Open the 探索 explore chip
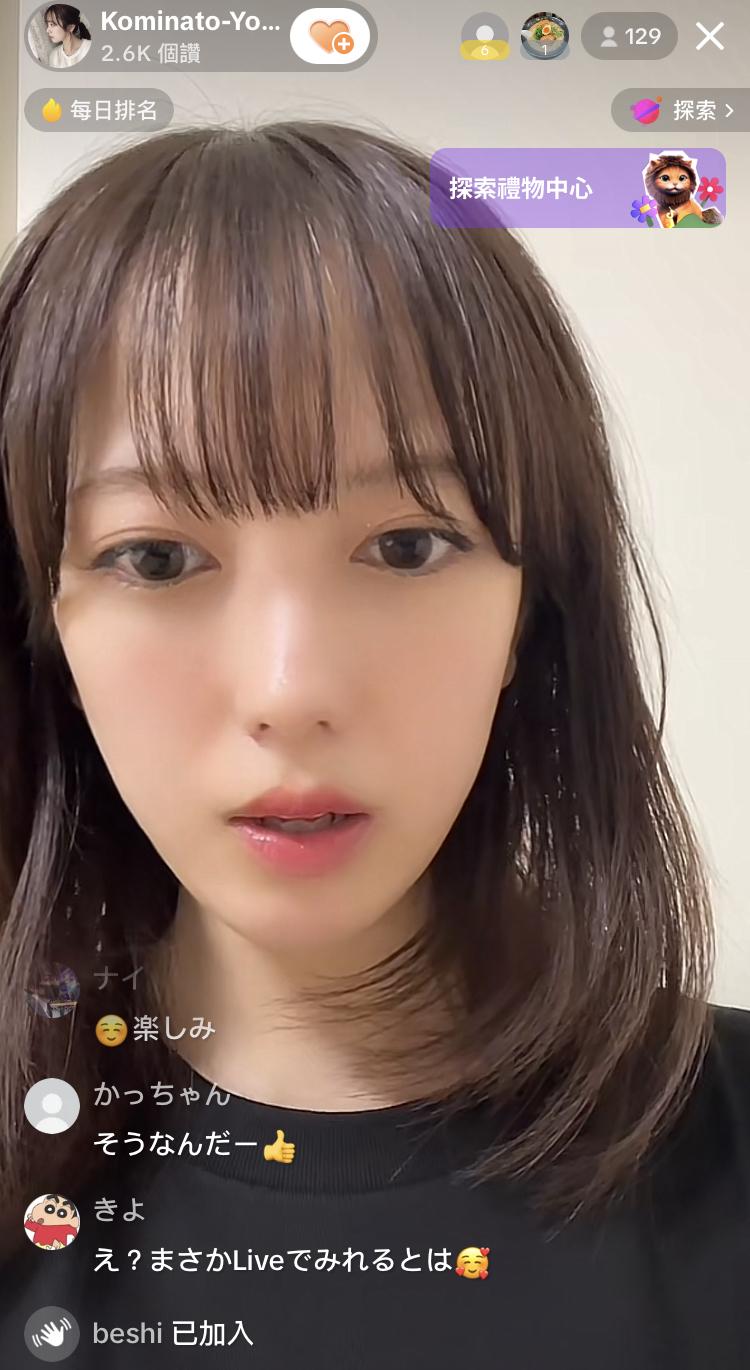The image size is (750, 1370). (680, 110)
